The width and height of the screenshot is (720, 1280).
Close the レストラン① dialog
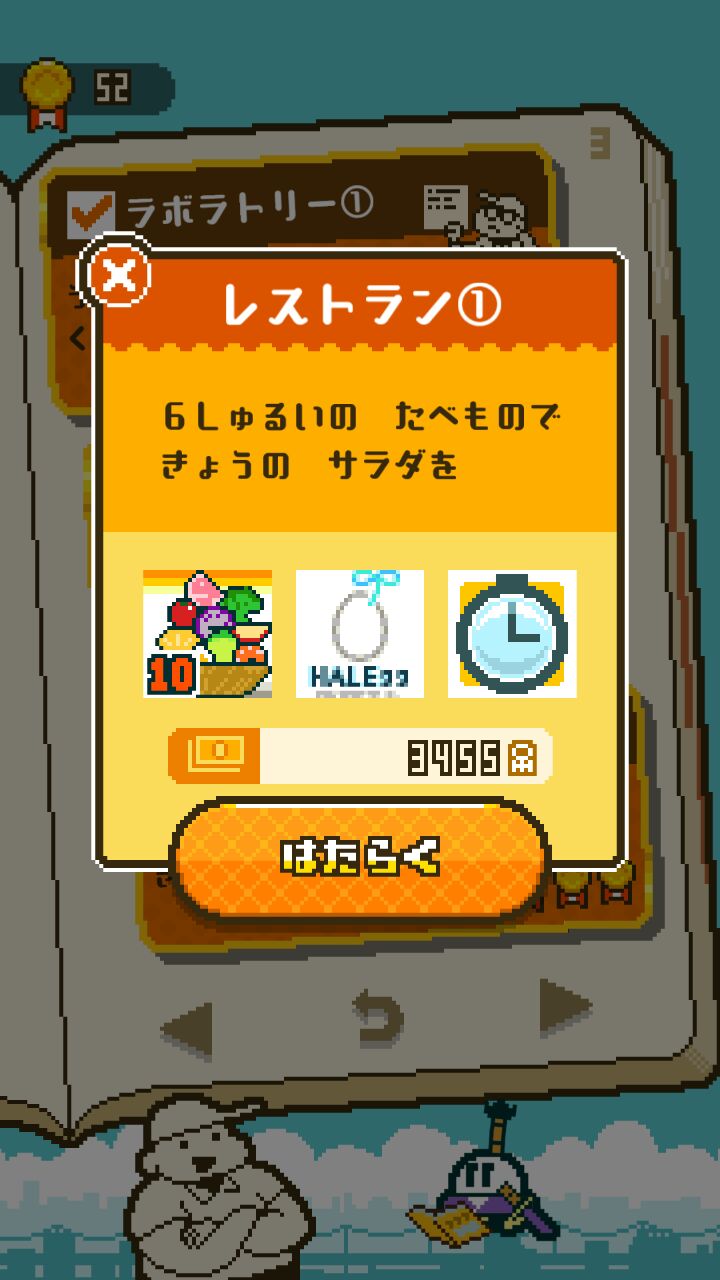(120, 273)
